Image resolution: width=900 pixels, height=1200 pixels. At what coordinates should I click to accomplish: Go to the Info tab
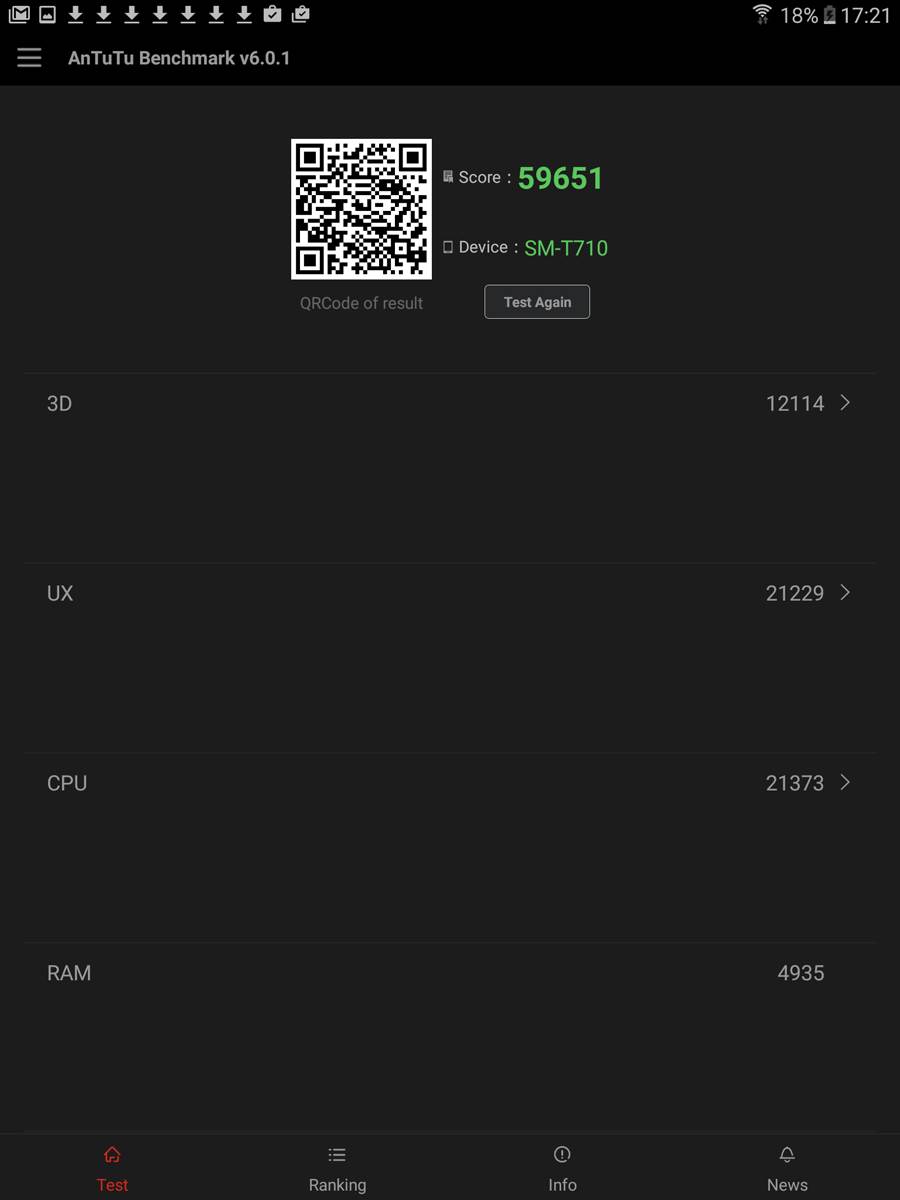coord(562,1168)
